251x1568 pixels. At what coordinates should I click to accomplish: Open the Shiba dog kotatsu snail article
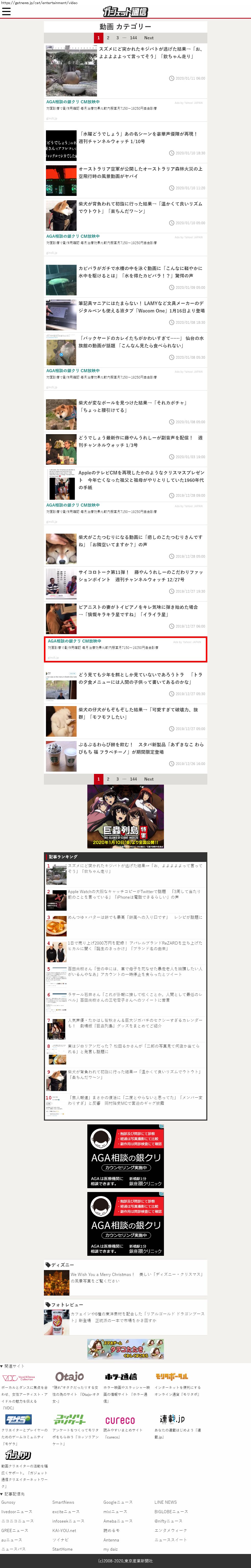coord(140,541)
